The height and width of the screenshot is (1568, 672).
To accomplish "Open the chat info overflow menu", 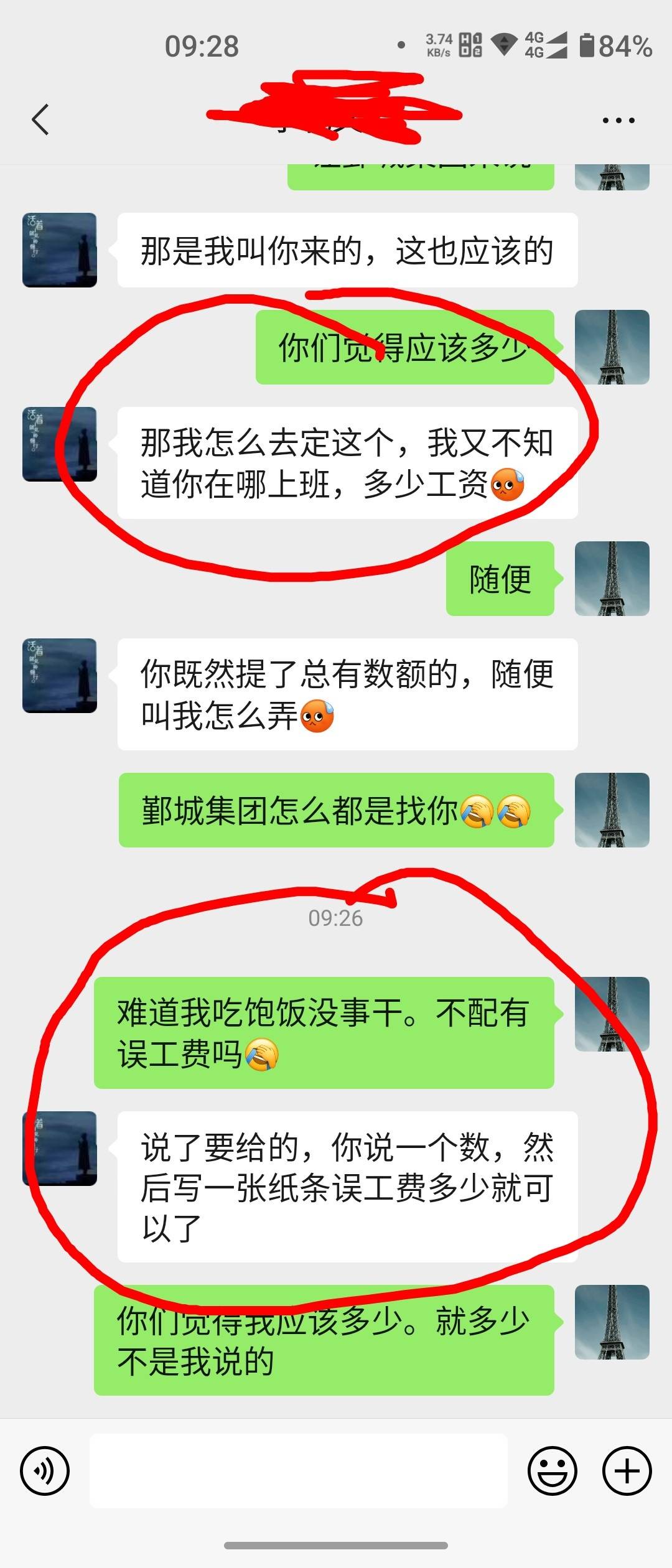I will tap(618, 120).
